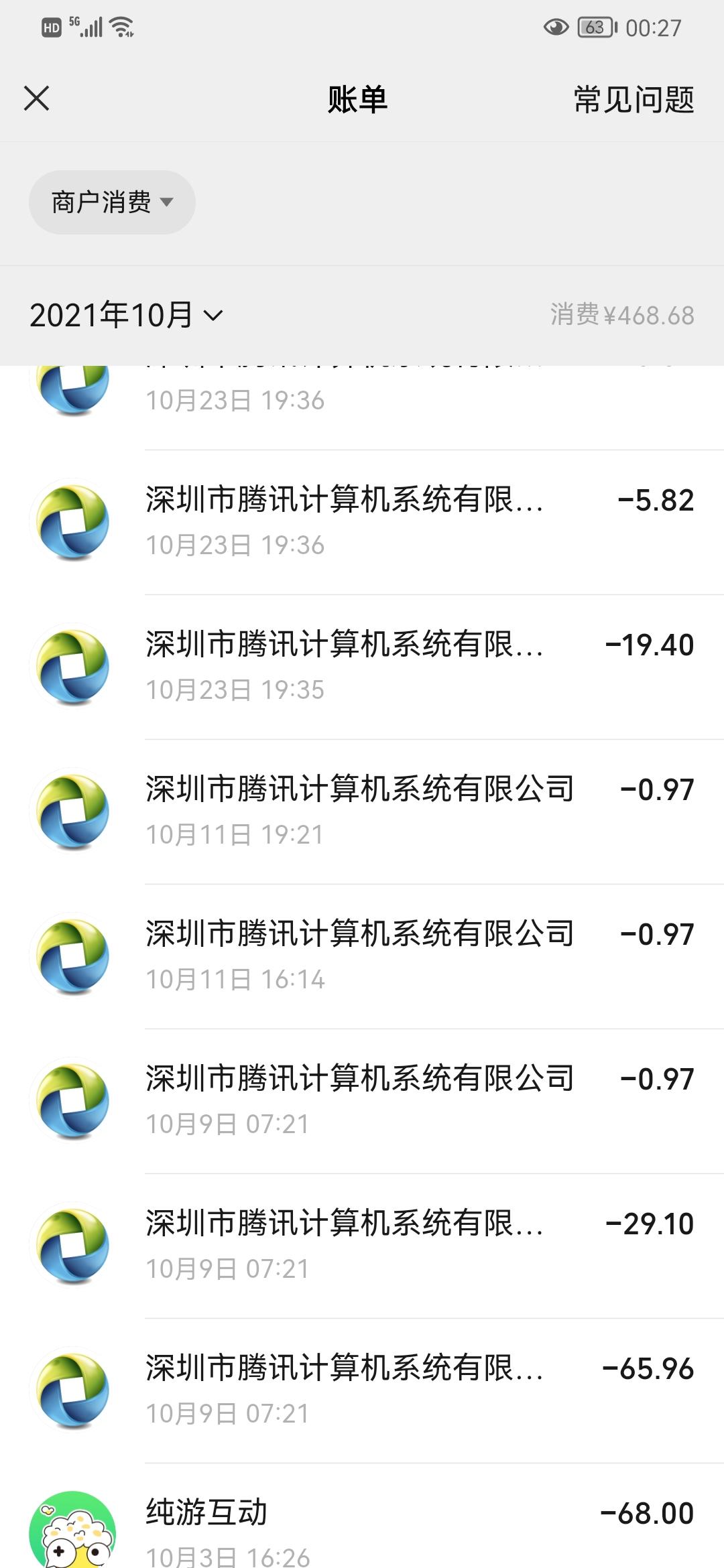Change the month from 2021年10月

(x=126, y=315)
